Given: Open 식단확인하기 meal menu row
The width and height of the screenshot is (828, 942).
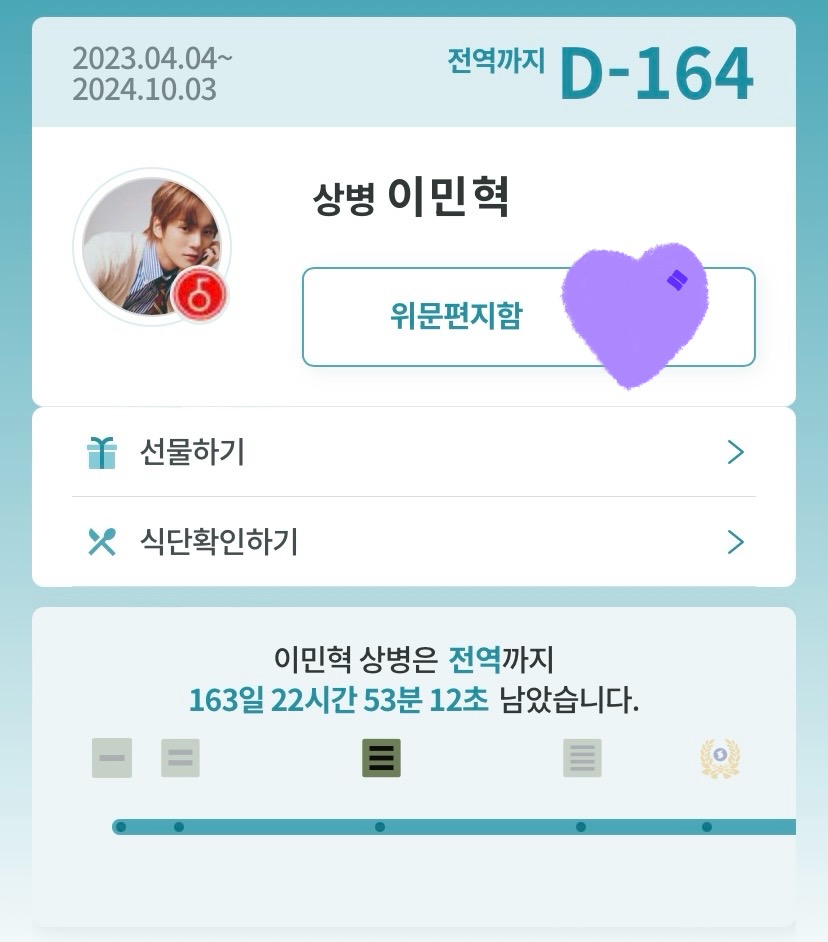Looking at the screenshot, I should (x=413, y=542).
